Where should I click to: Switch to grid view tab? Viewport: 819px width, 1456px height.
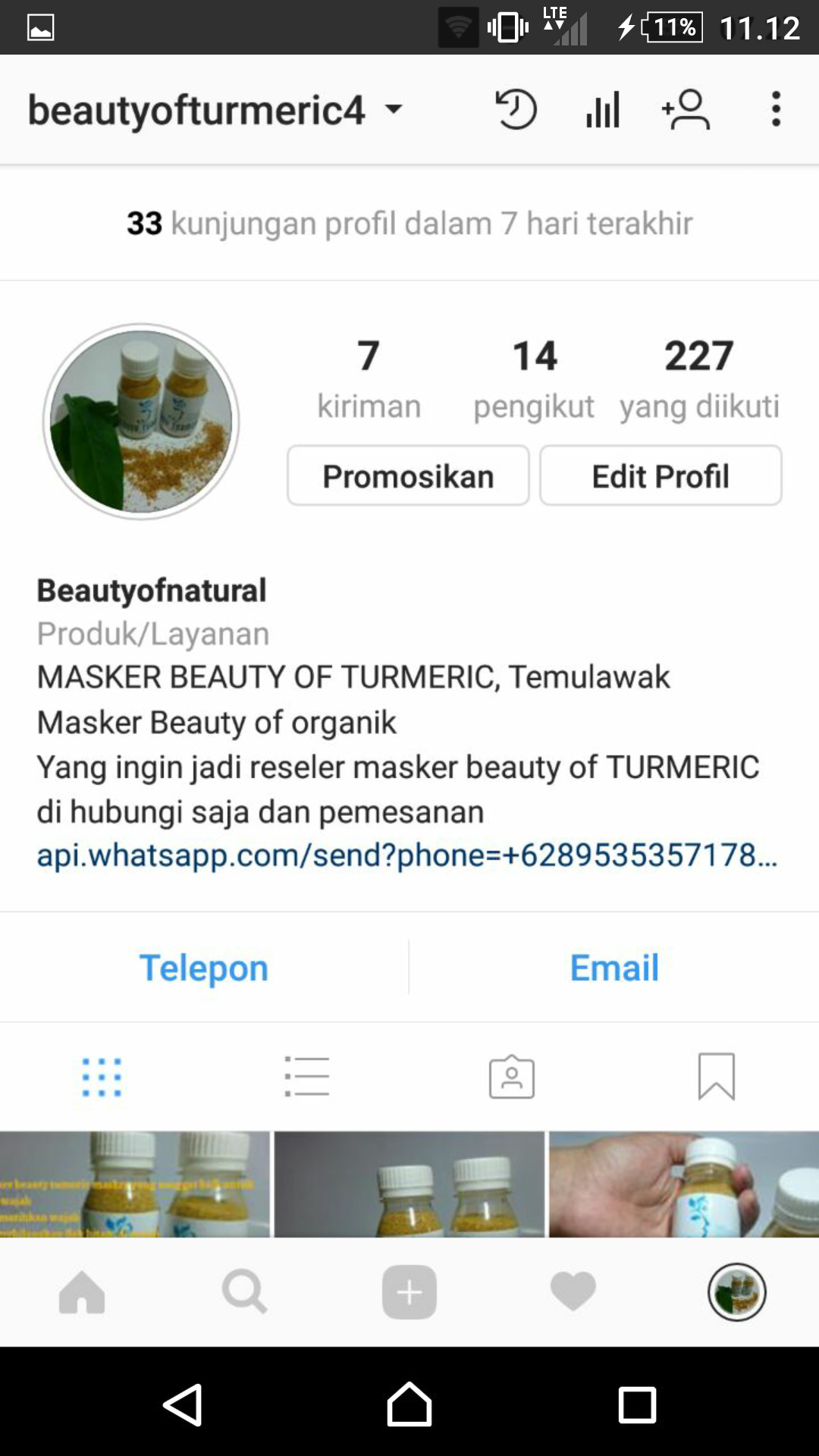[102, 1077]
